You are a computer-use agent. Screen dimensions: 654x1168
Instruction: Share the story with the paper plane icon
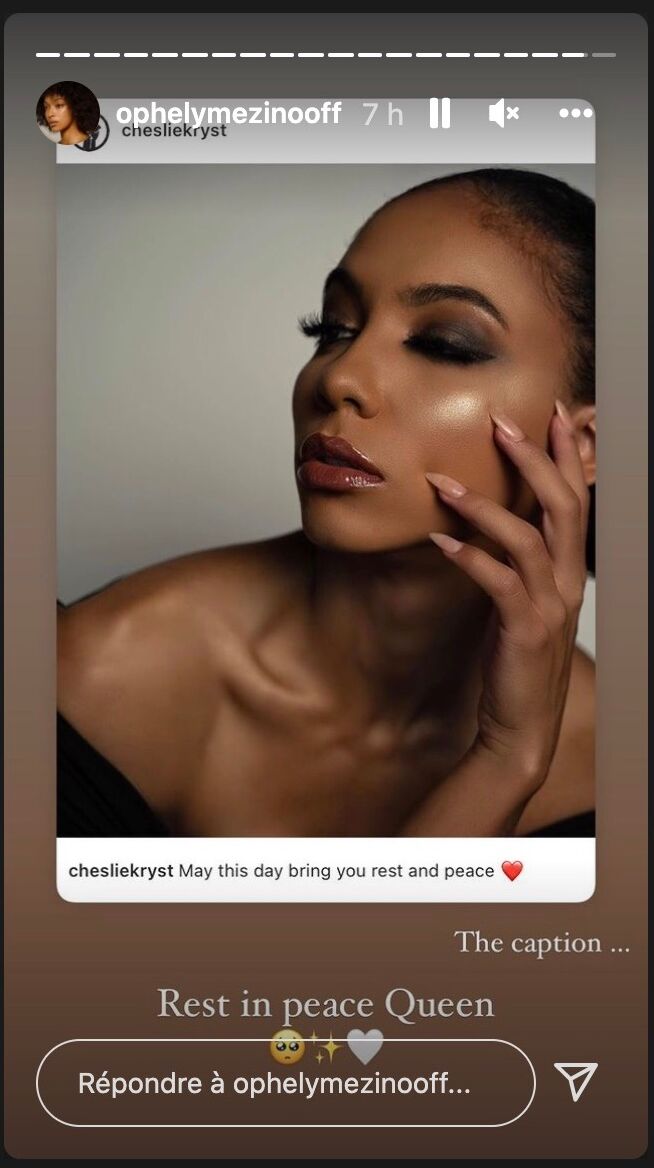(576, 1082)
